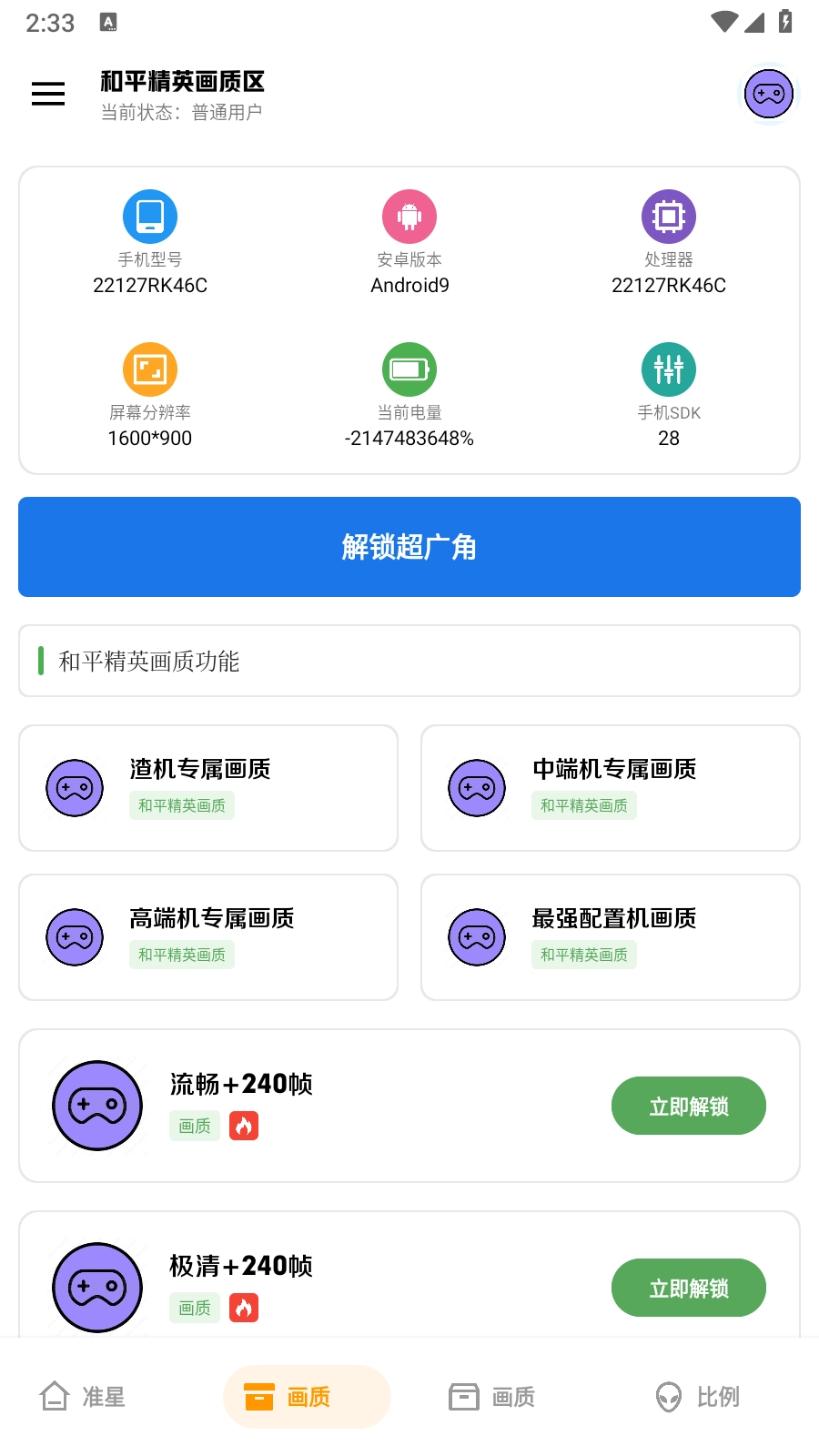Open the sidebar hamburger menu
This screenshot has width=819, height=1456.
tap(47, 94)
